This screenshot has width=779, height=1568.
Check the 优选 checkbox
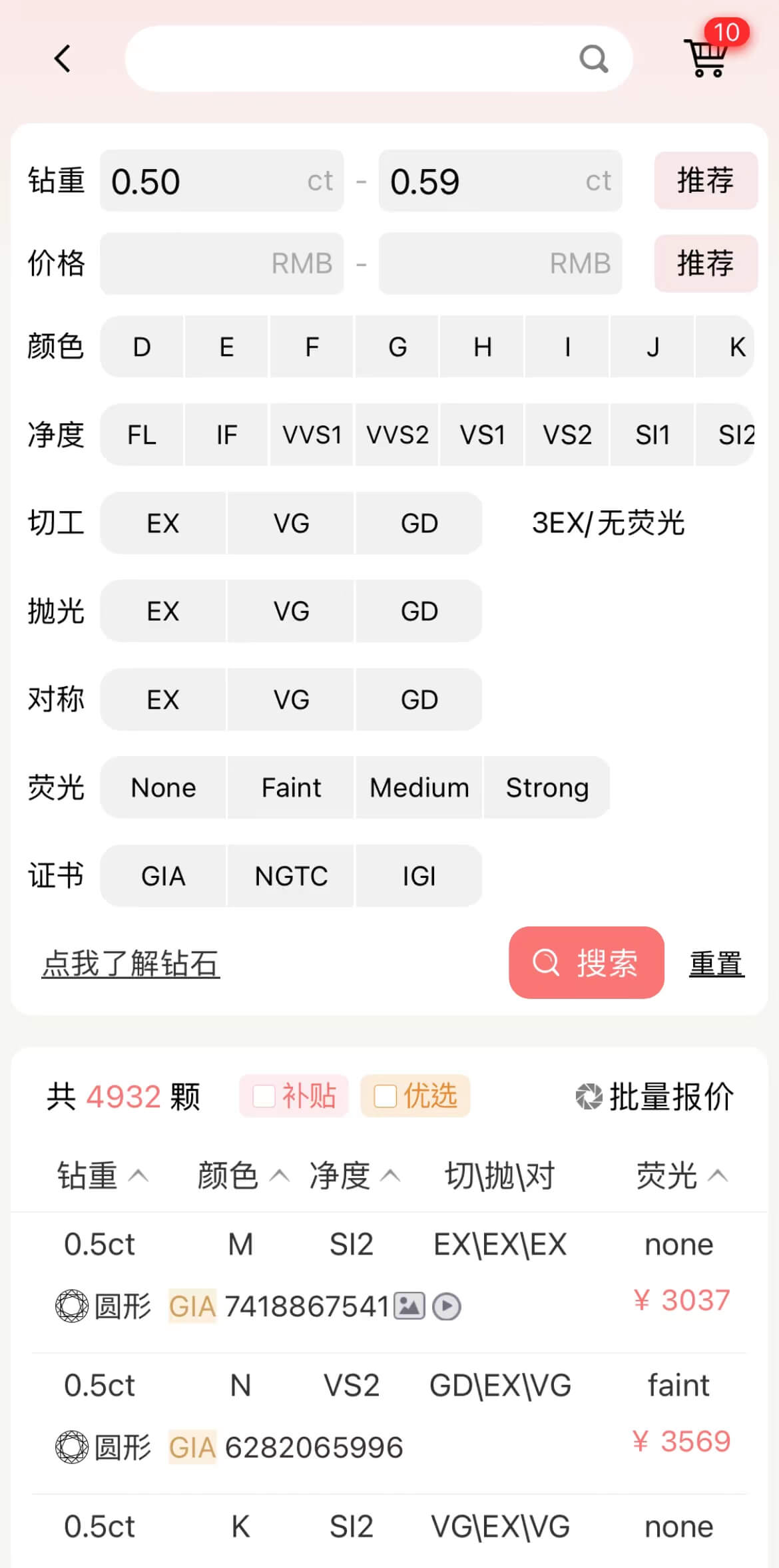tap(385, 1095)
